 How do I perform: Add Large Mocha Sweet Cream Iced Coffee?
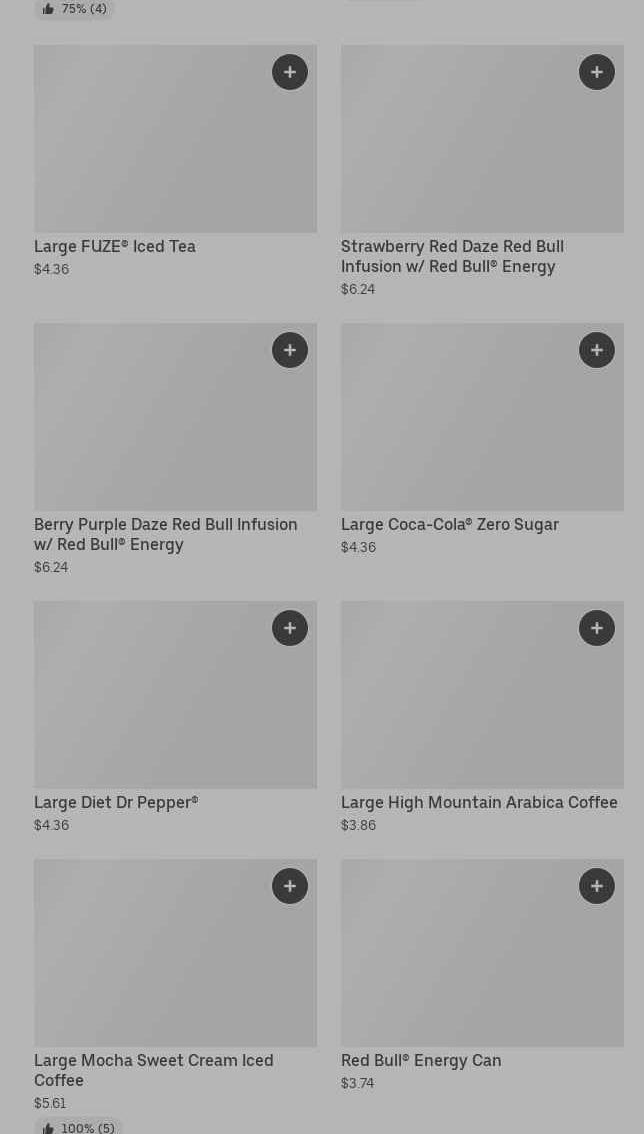(290, 886)
